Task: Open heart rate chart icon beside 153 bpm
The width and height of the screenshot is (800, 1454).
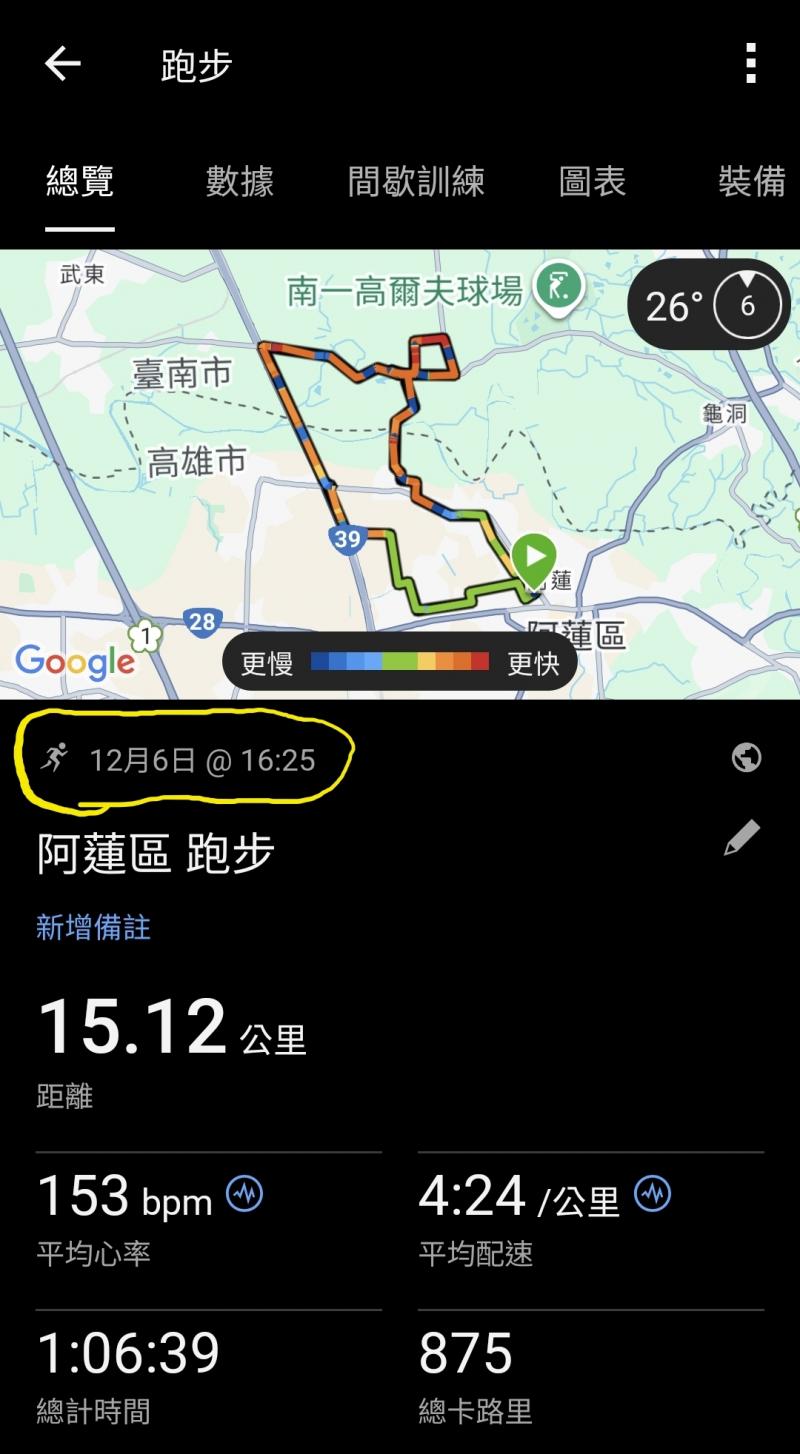Action: pos(245,1193)
